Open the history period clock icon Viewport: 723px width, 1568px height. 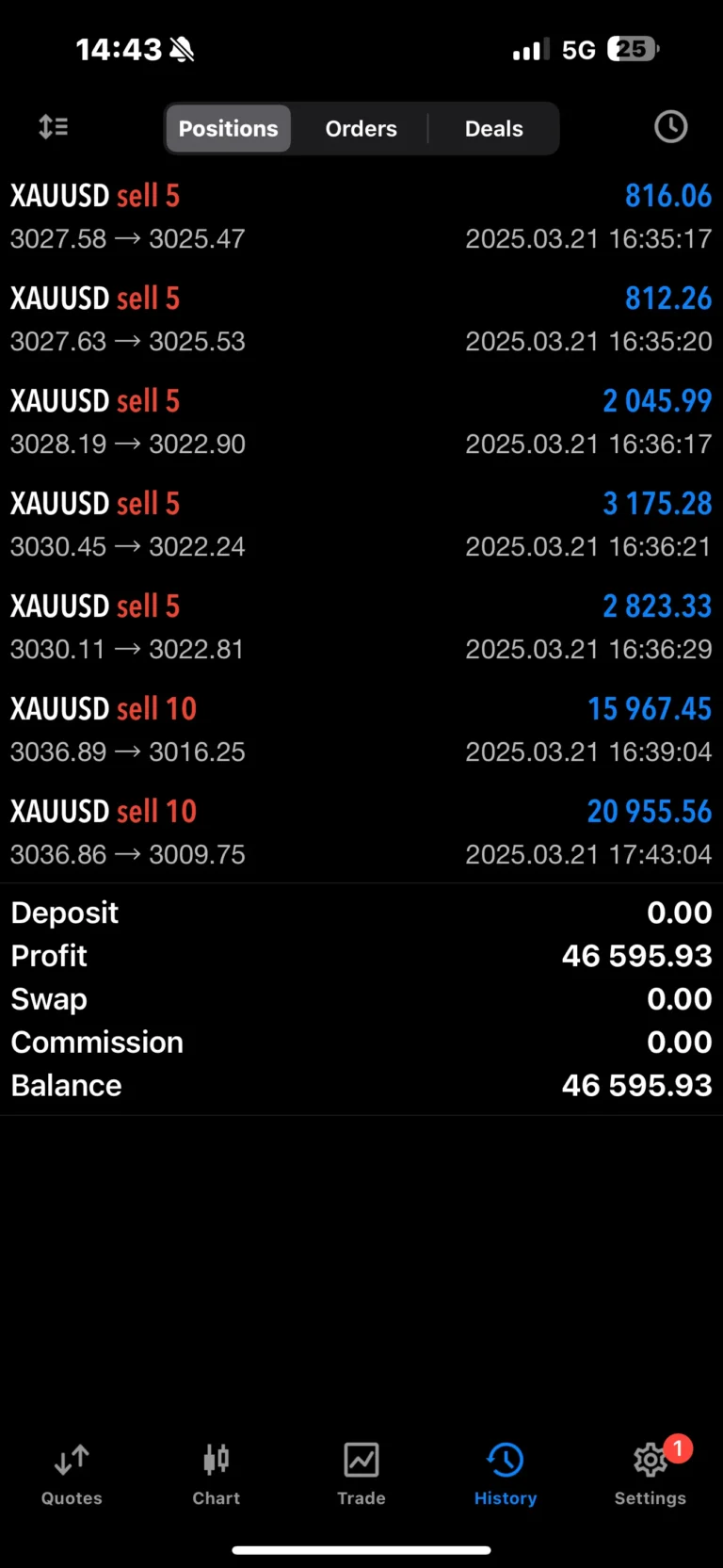(x=670, y=127)
